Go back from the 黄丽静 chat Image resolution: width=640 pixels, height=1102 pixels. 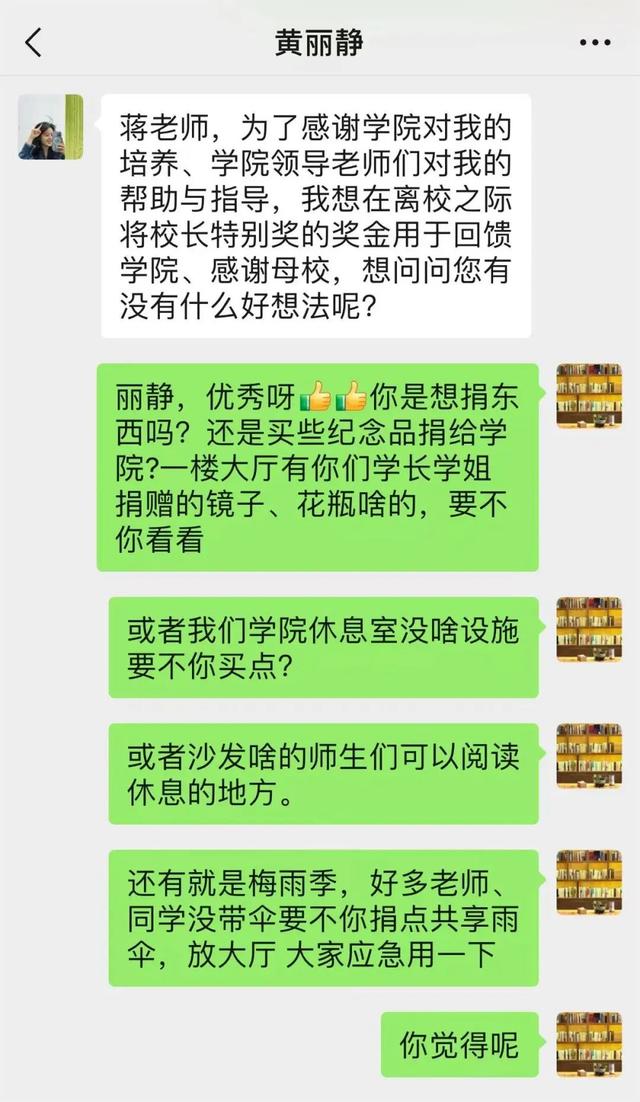point(34,42)
